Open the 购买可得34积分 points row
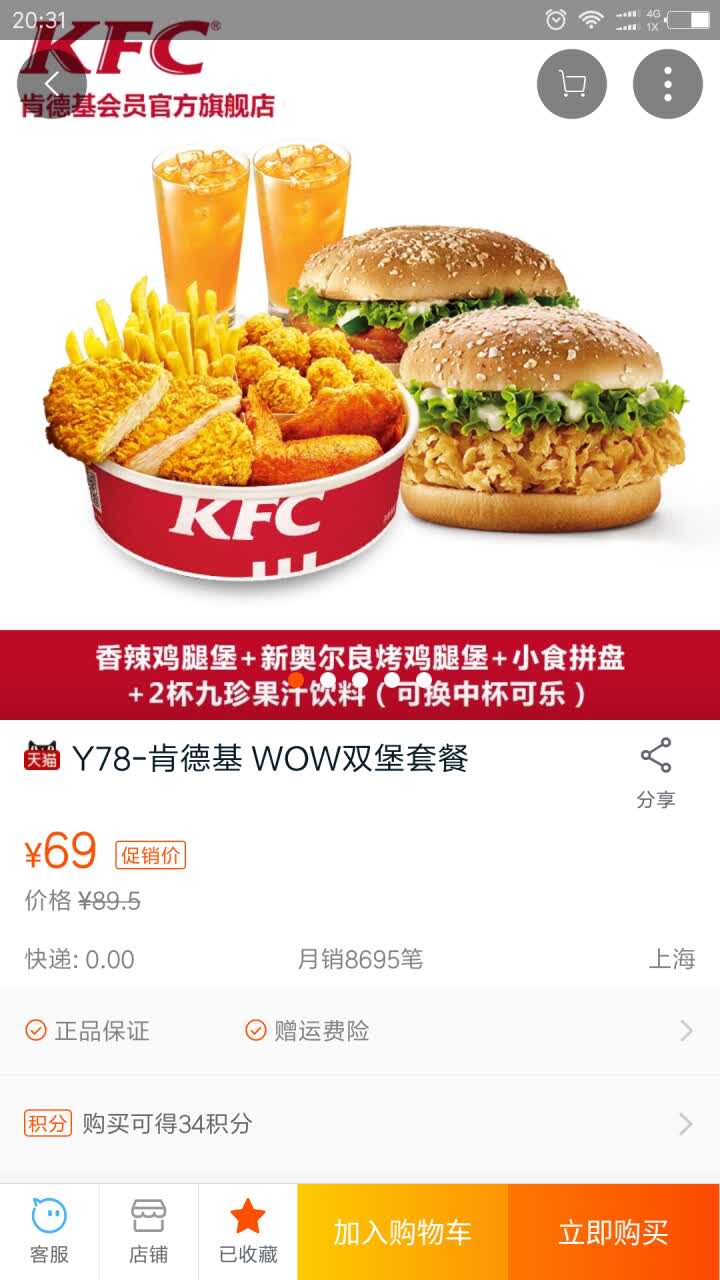This screenshot has height=1280, width=720. [x=360, y=1124]
